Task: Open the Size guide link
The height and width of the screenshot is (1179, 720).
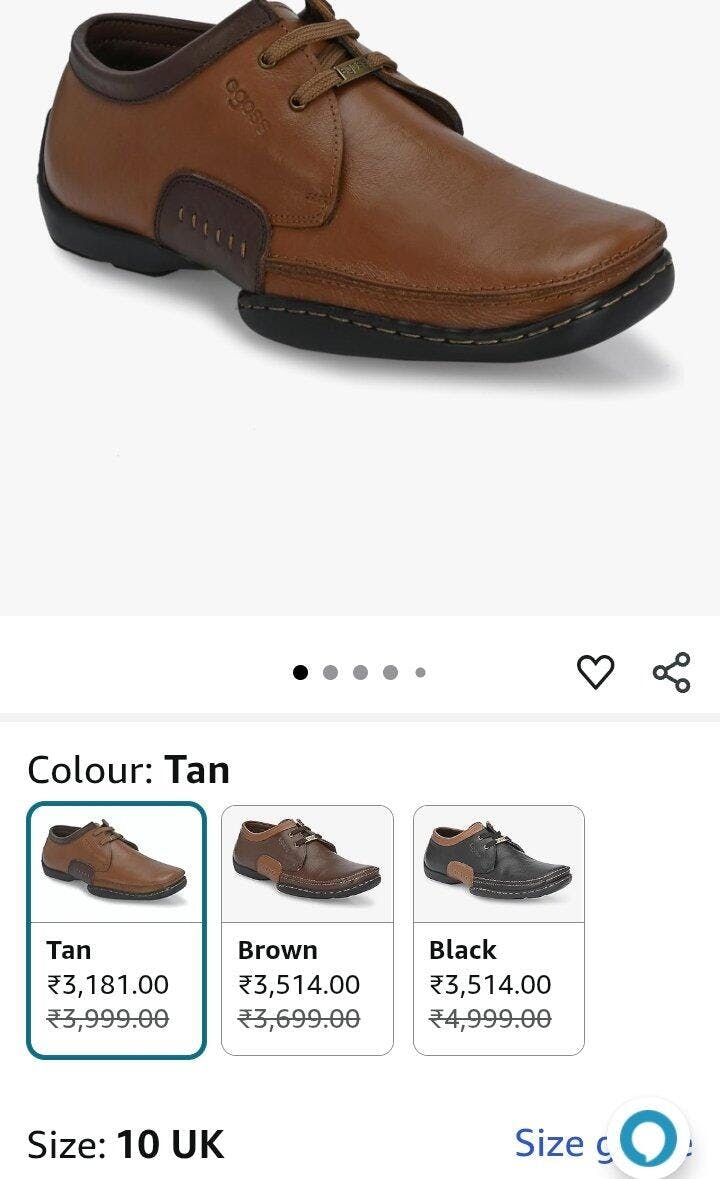Action: pyautogui.click(x=560, y=1142)
